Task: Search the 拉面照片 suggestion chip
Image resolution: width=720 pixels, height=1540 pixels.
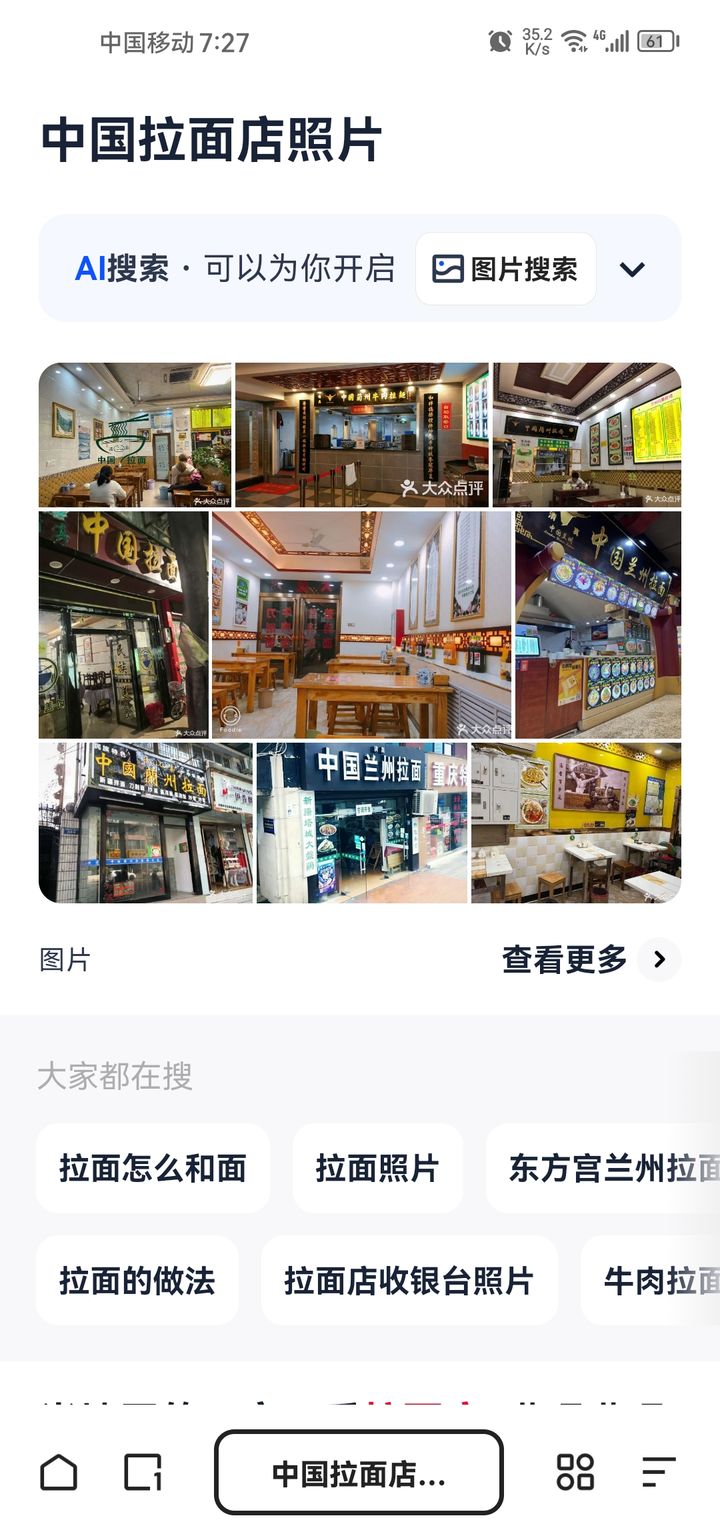Action: tap(377, 1168)
